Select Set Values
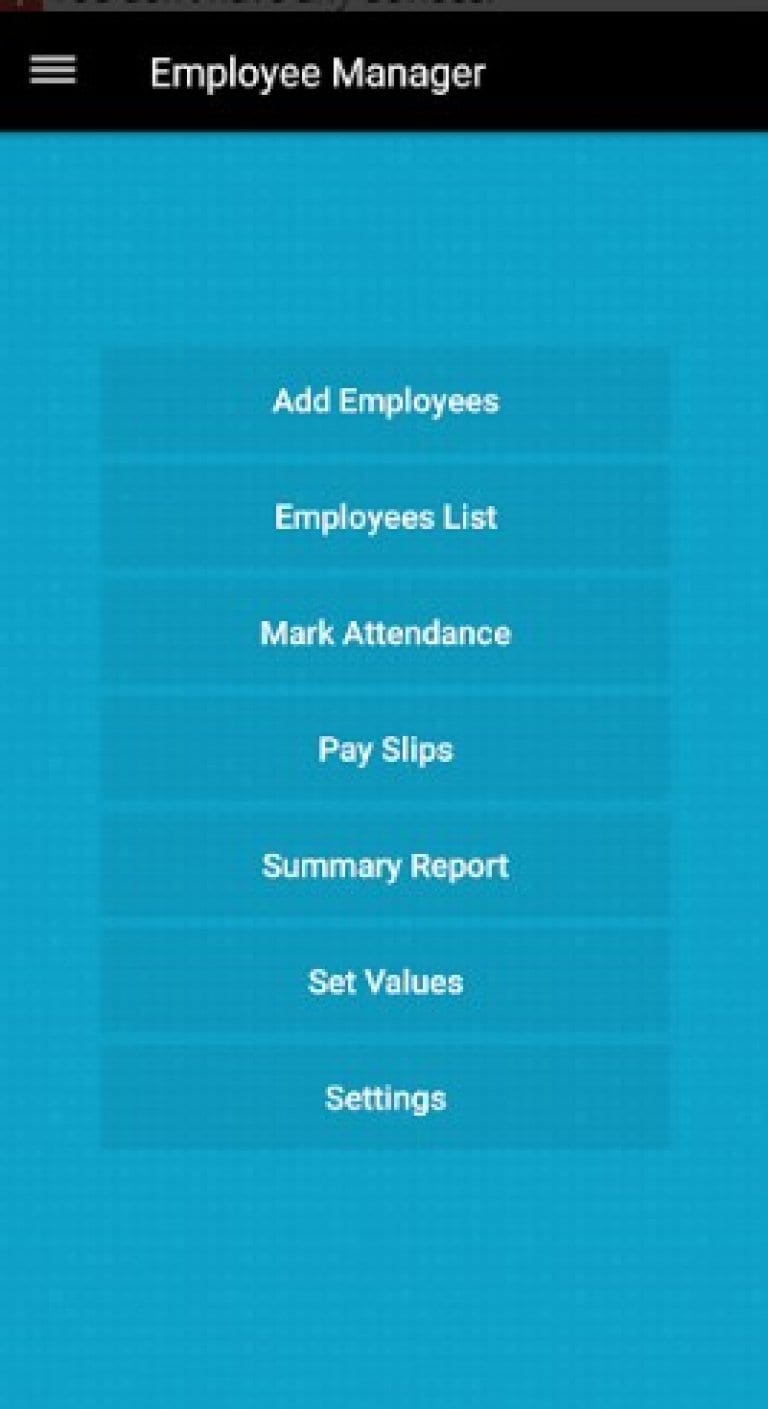 tap(386, 982)
